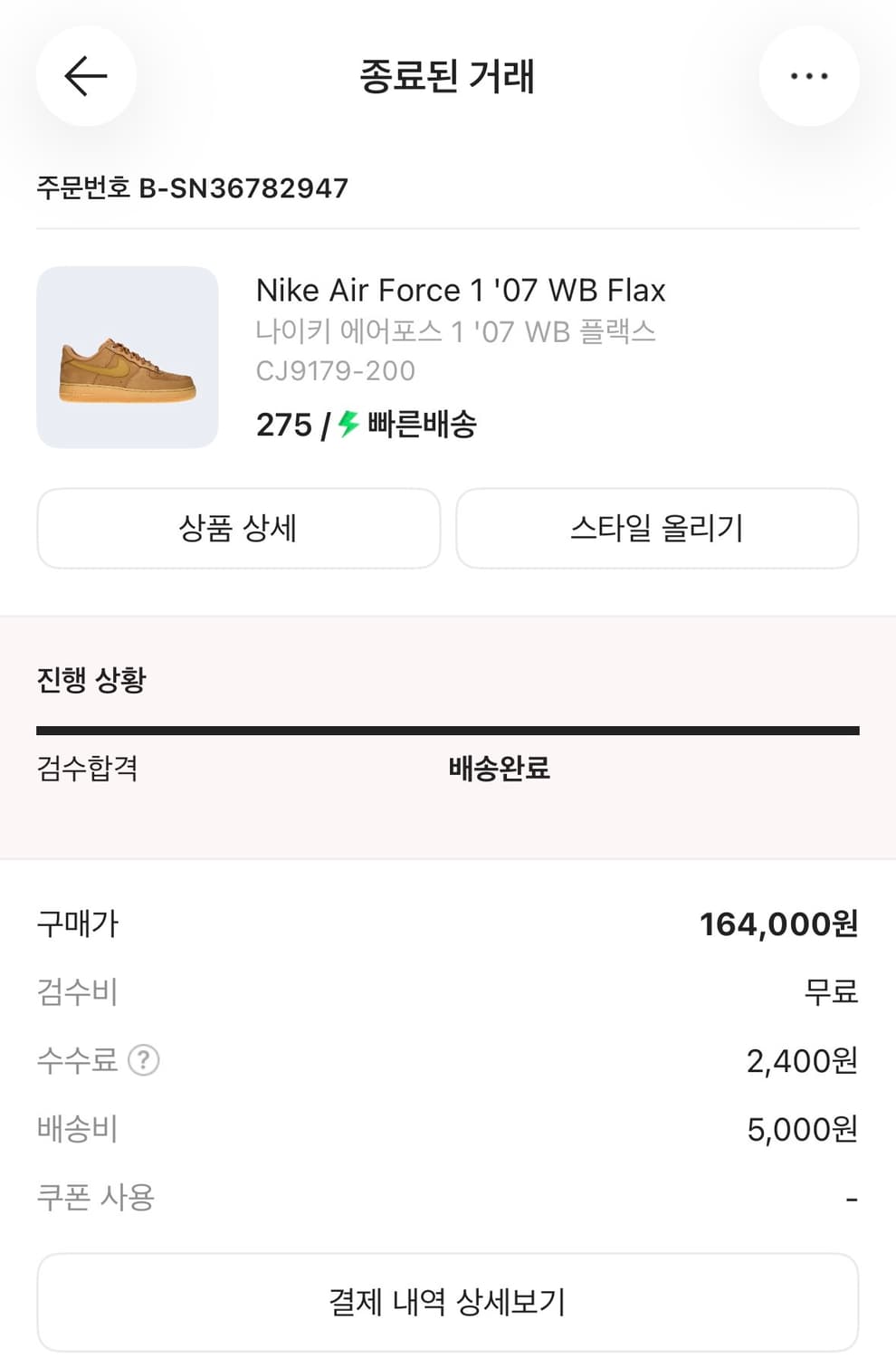Open 상품 상세 product details
Image resolution: width=896 pixels, height=1358 pixels.
coord(238,529)
